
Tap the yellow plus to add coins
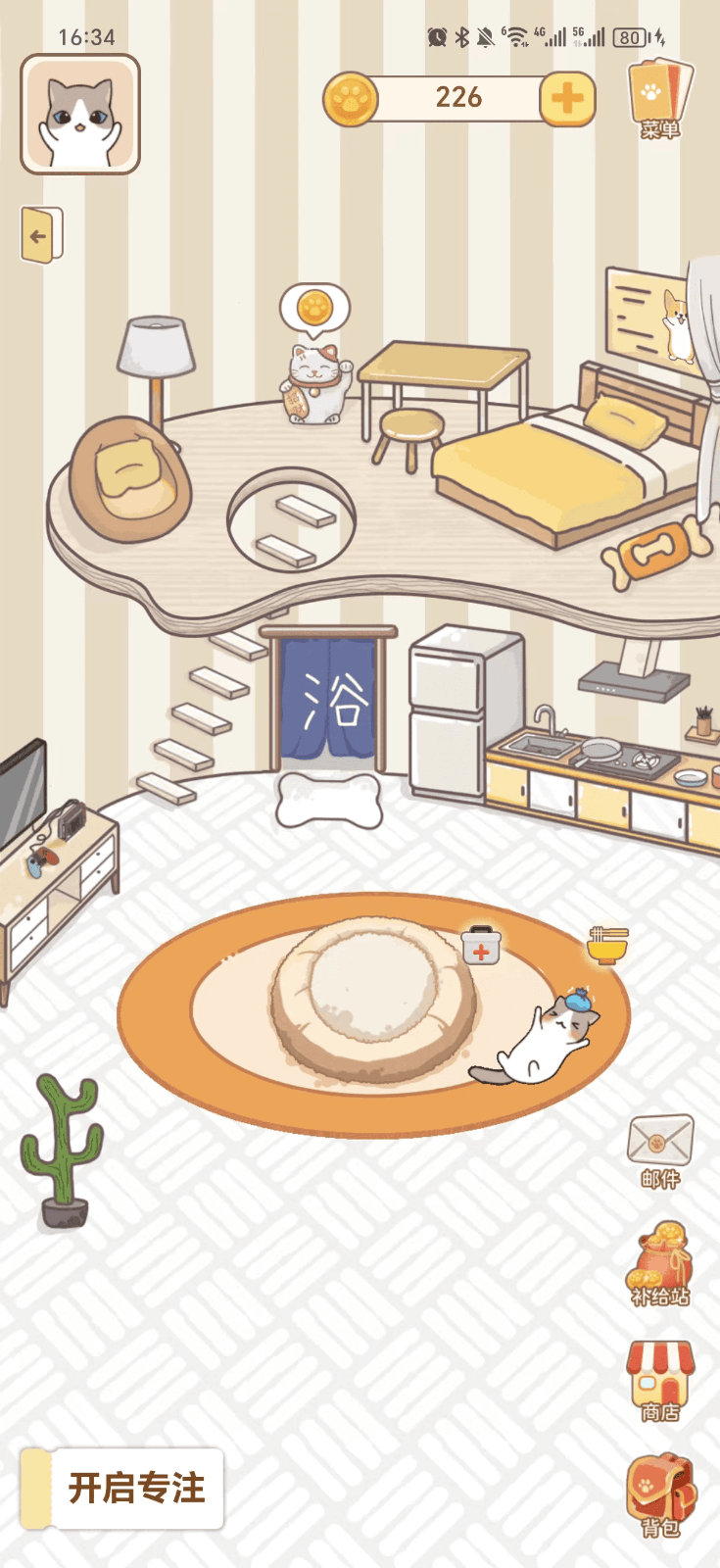pos(567,99)
